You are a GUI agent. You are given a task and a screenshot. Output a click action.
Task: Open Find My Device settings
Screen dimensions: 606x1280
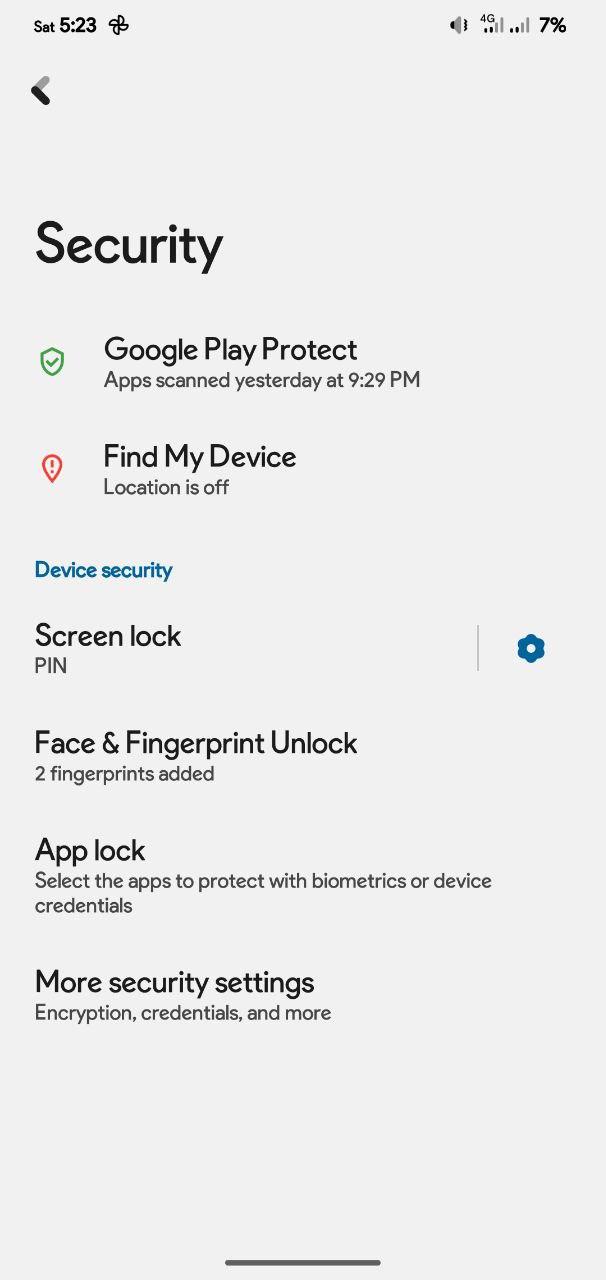tap(303, 469)
